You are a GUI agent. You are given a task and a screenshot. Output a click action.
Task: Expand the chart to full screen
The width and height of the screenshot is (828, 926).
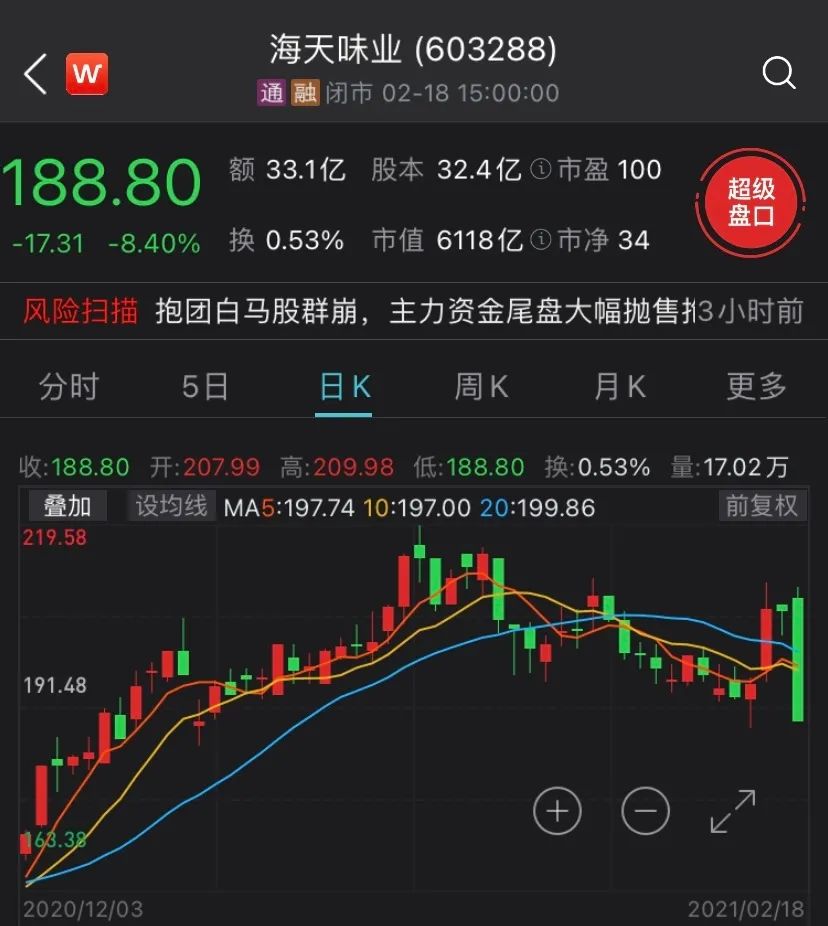click(732, 810)
